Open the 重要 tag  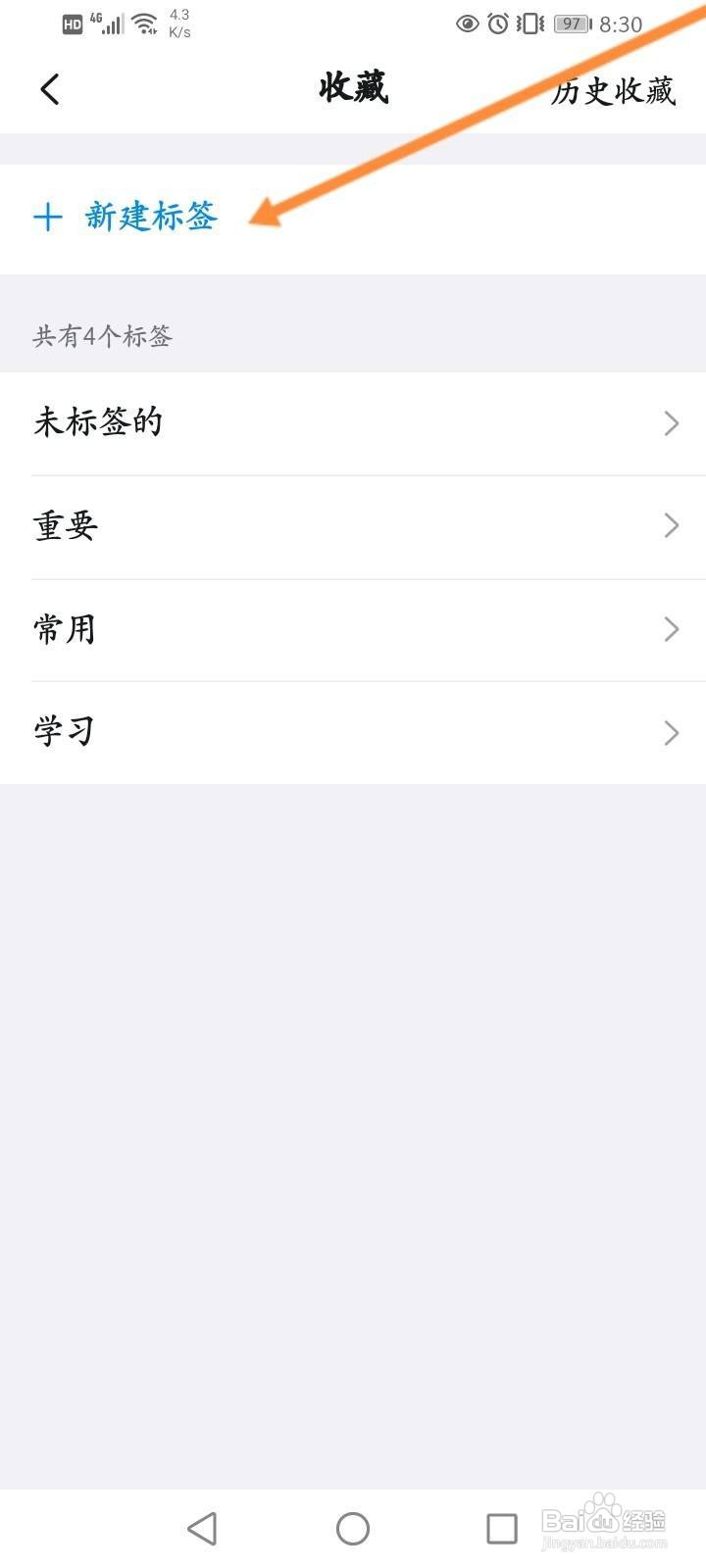64,526
